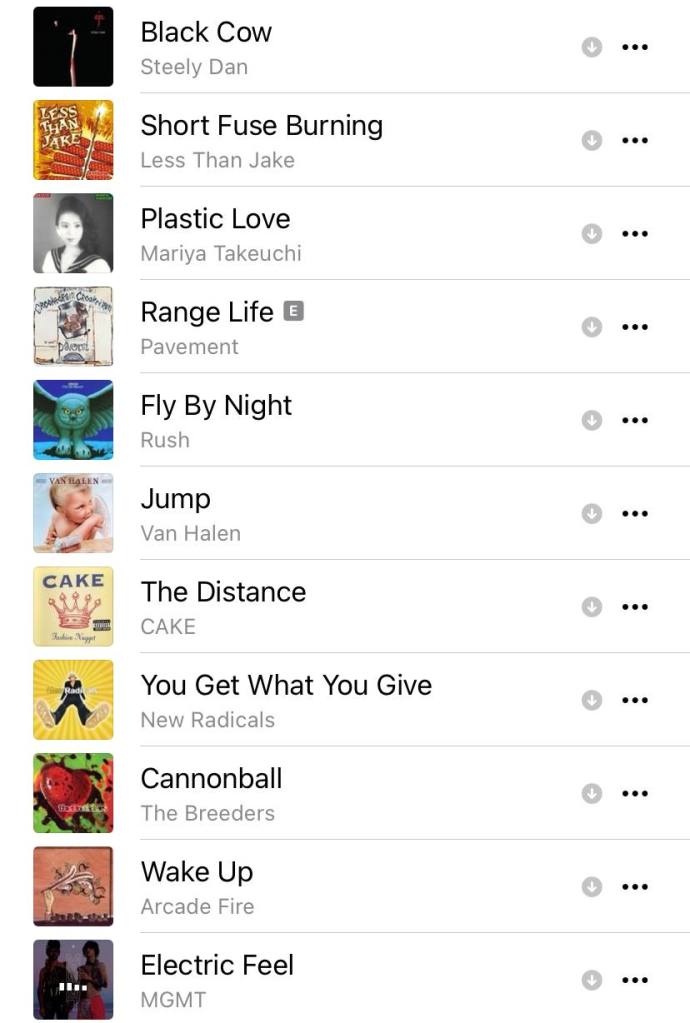This screenshot has height=1023, width=690.
Task: Play You Get What You Give
Action: (286, 700)
